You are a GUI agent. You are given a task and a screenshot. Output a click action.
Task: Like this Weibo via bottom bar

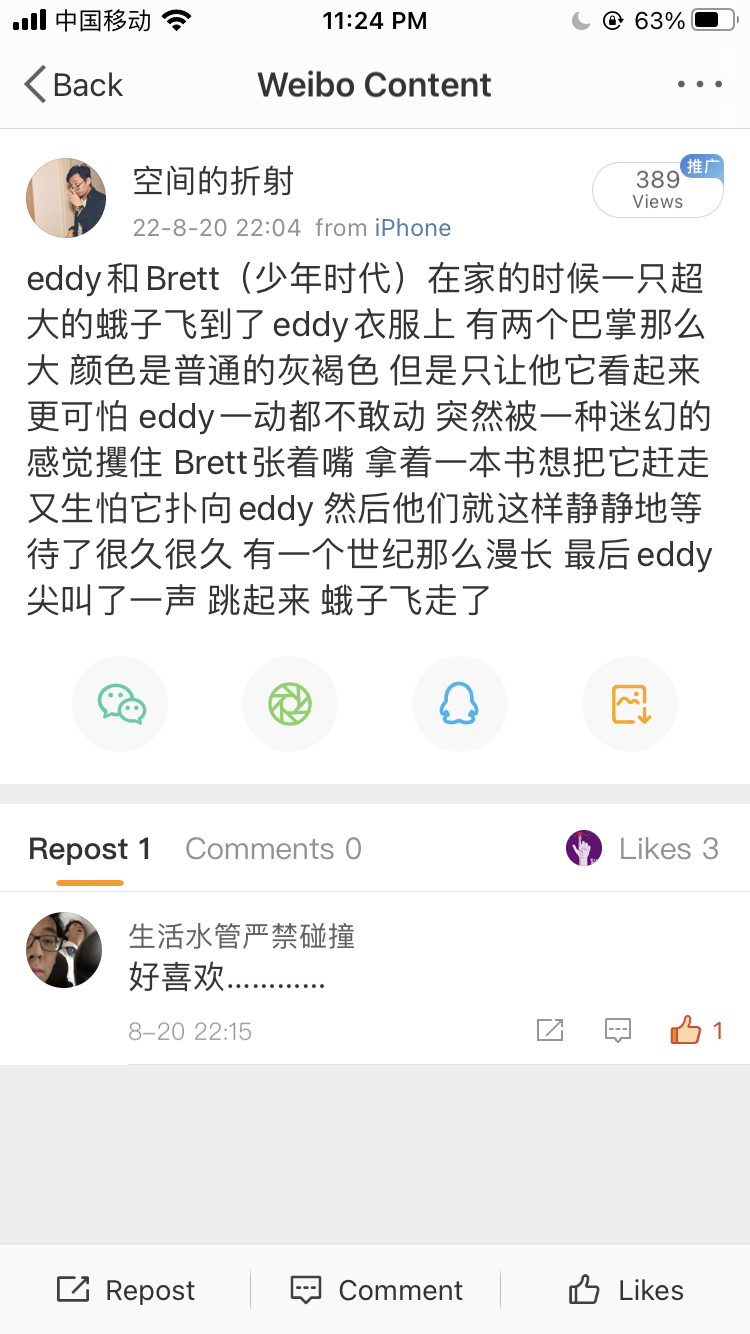[626, 1290]
